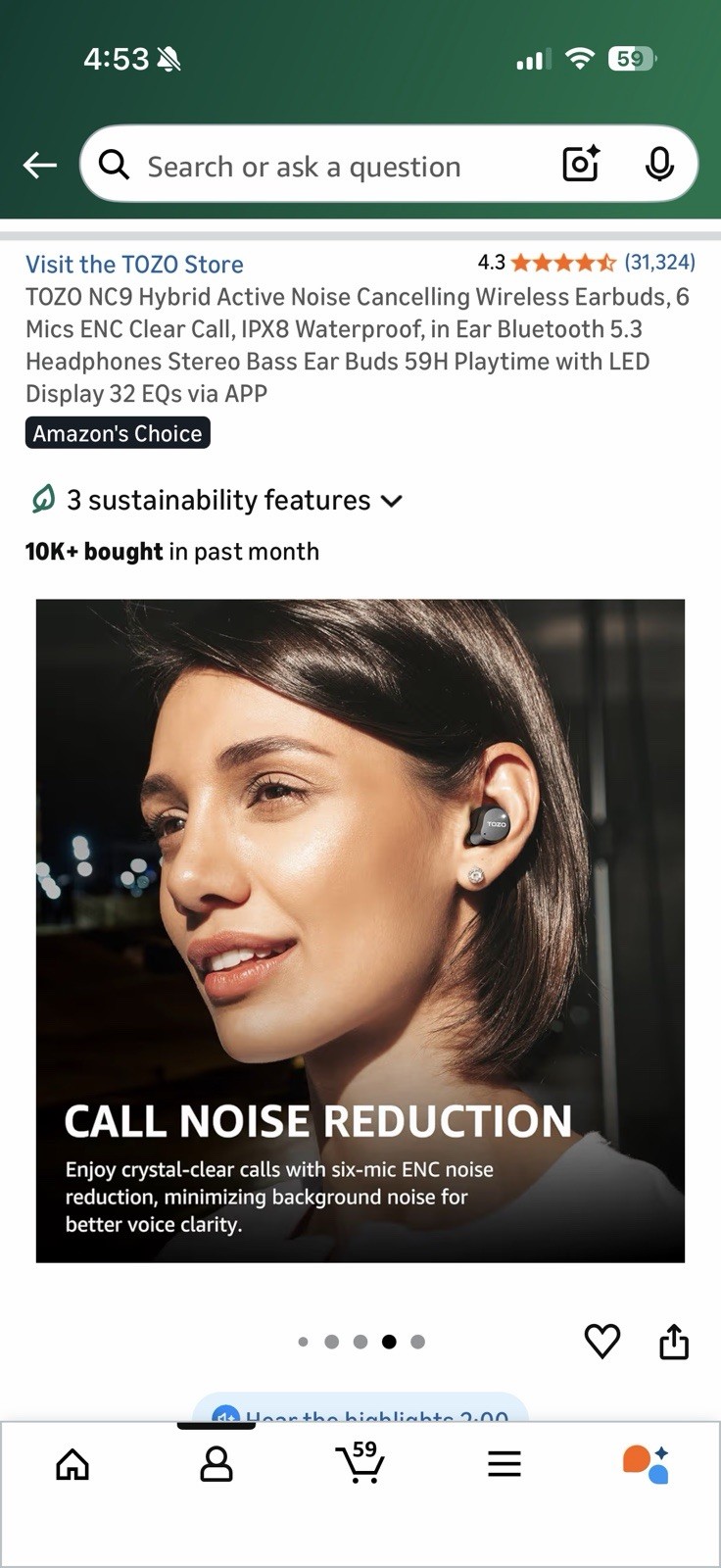Launch the Rufus AI assistant
Image resolution: width=721 pixels, height=1568 pixels.
tap(646, 1464)
